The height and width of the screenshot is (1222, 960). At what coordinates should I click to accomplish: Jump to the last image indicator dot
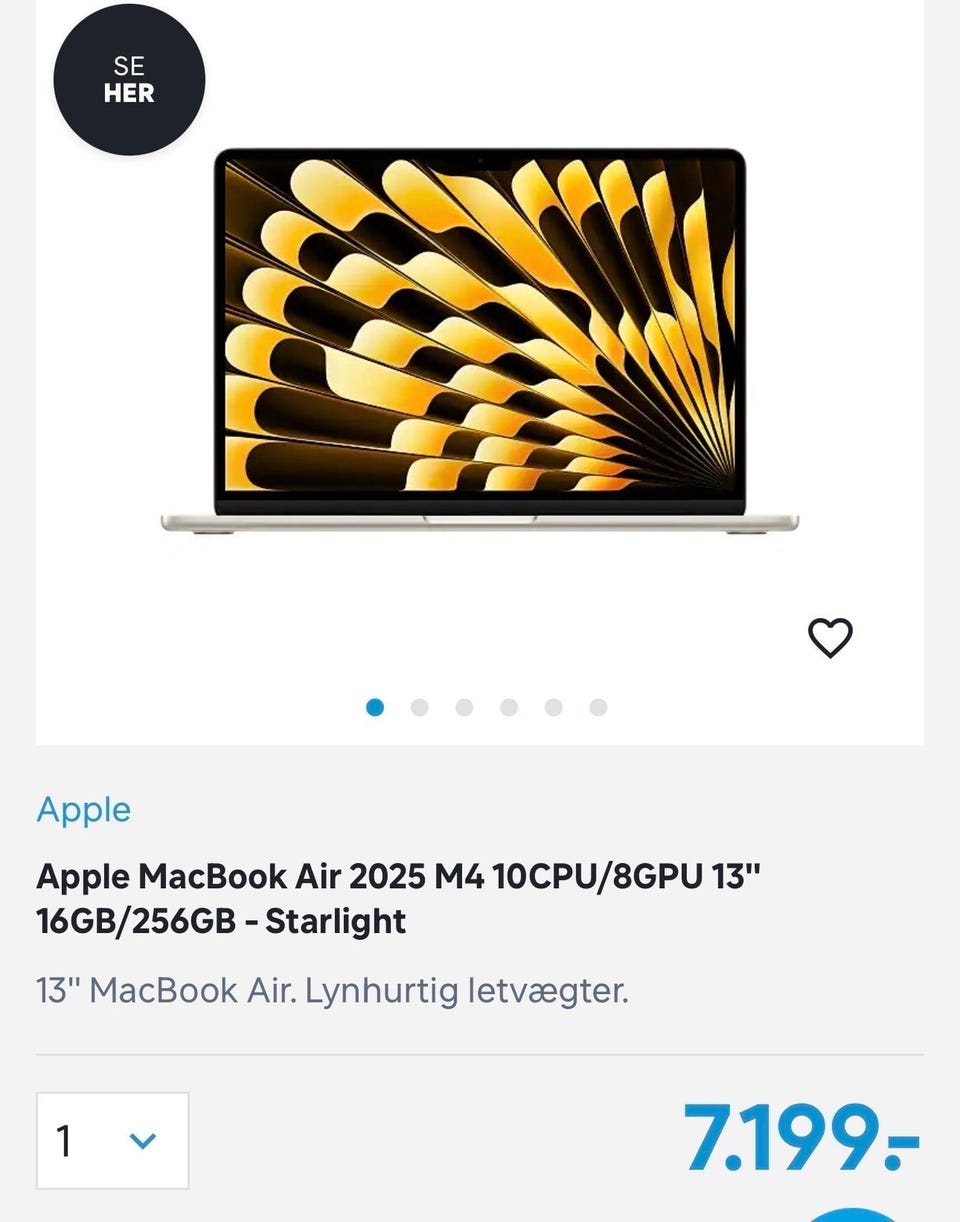click(x=598, y=708)
